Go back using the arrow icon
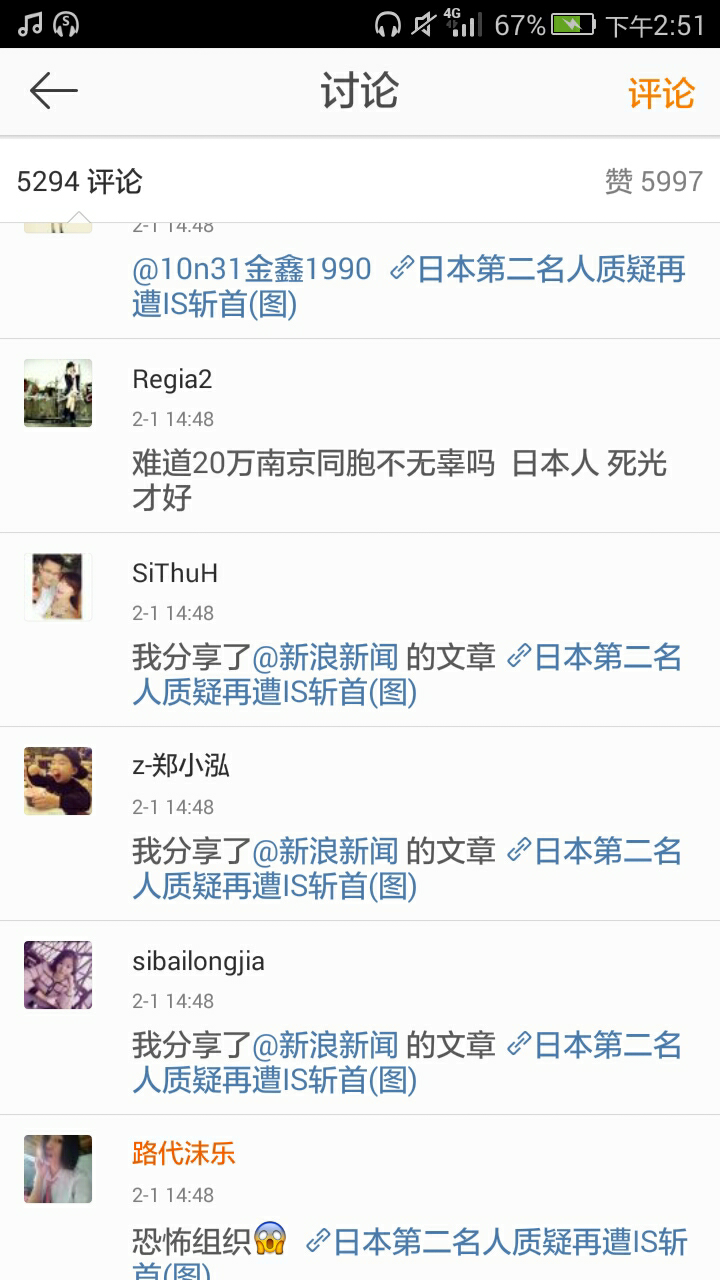 pyautogui.click(x=54, y=92)
